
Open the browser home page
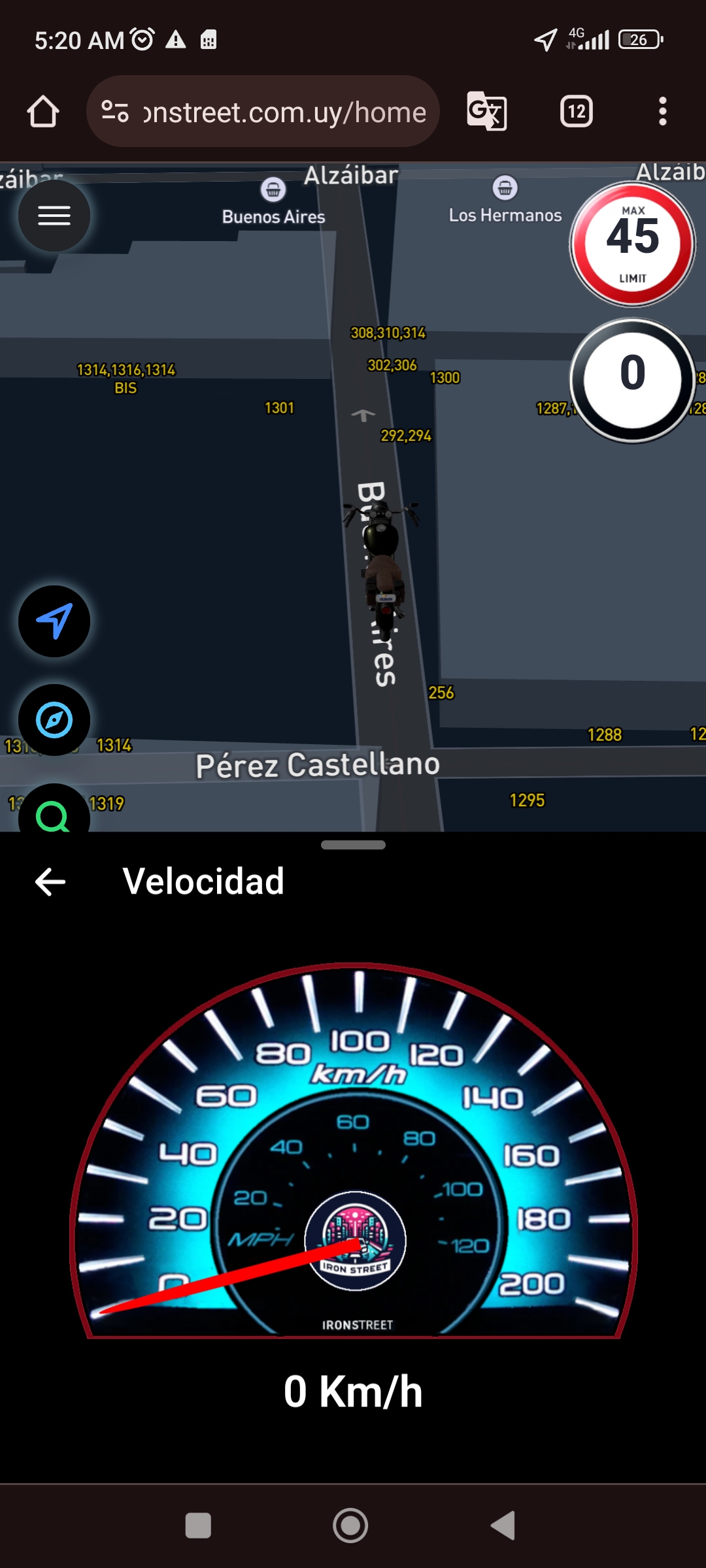43,112
